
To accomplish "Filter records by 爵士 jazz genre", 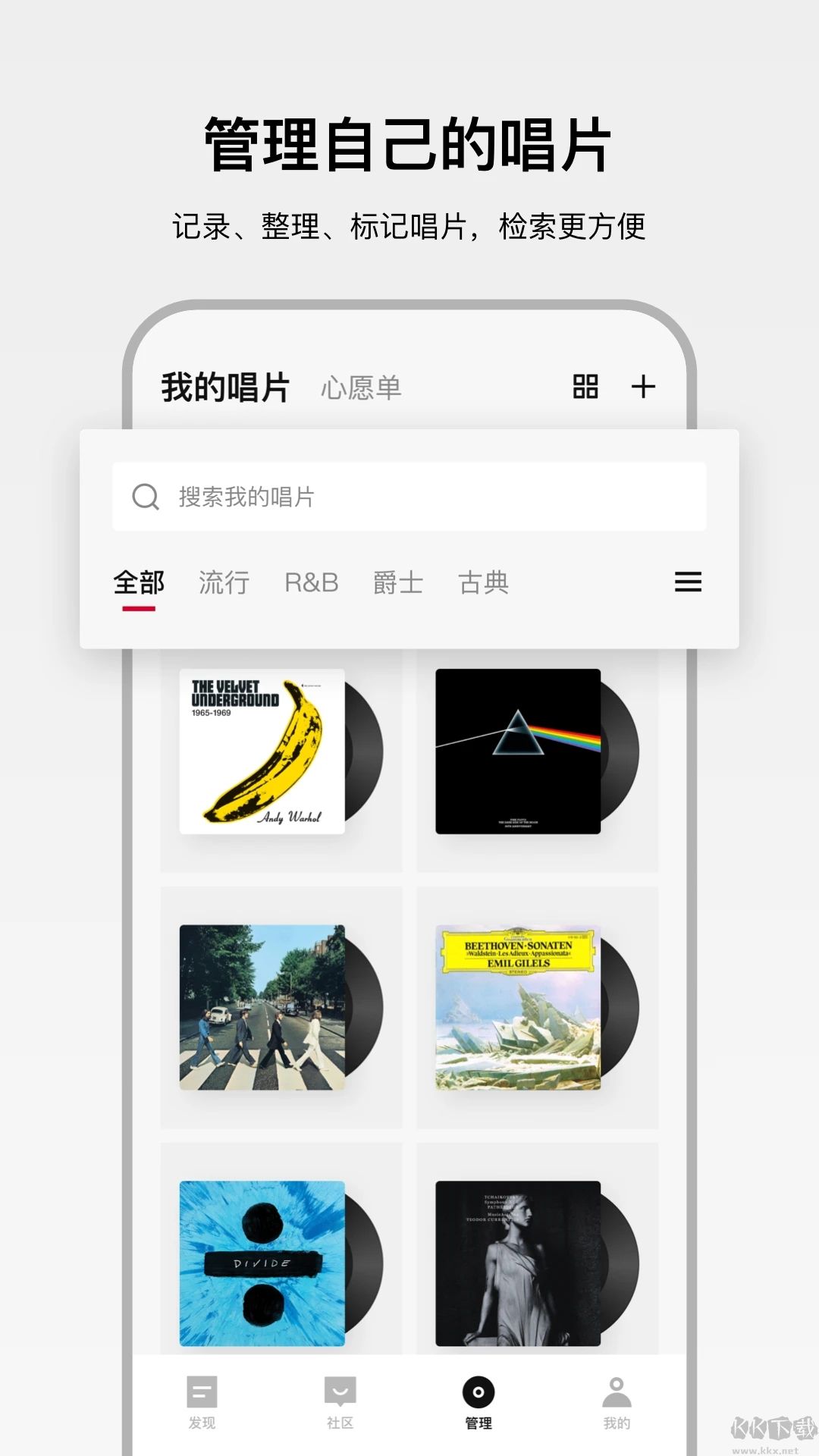I will coord(397,582).
